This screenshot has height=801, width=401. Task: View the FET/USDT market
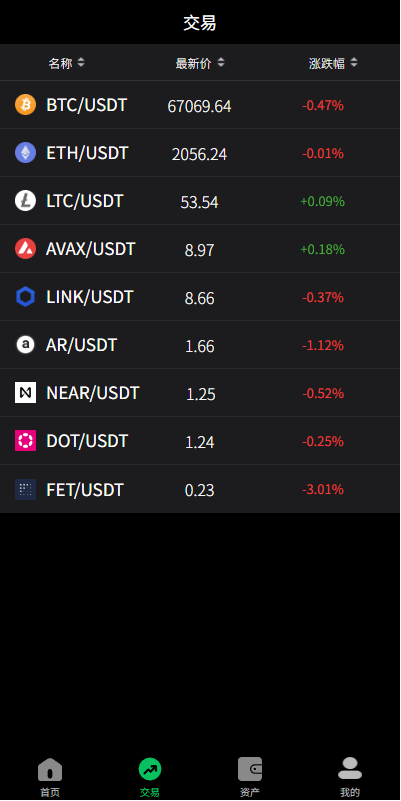coord(200,489)
